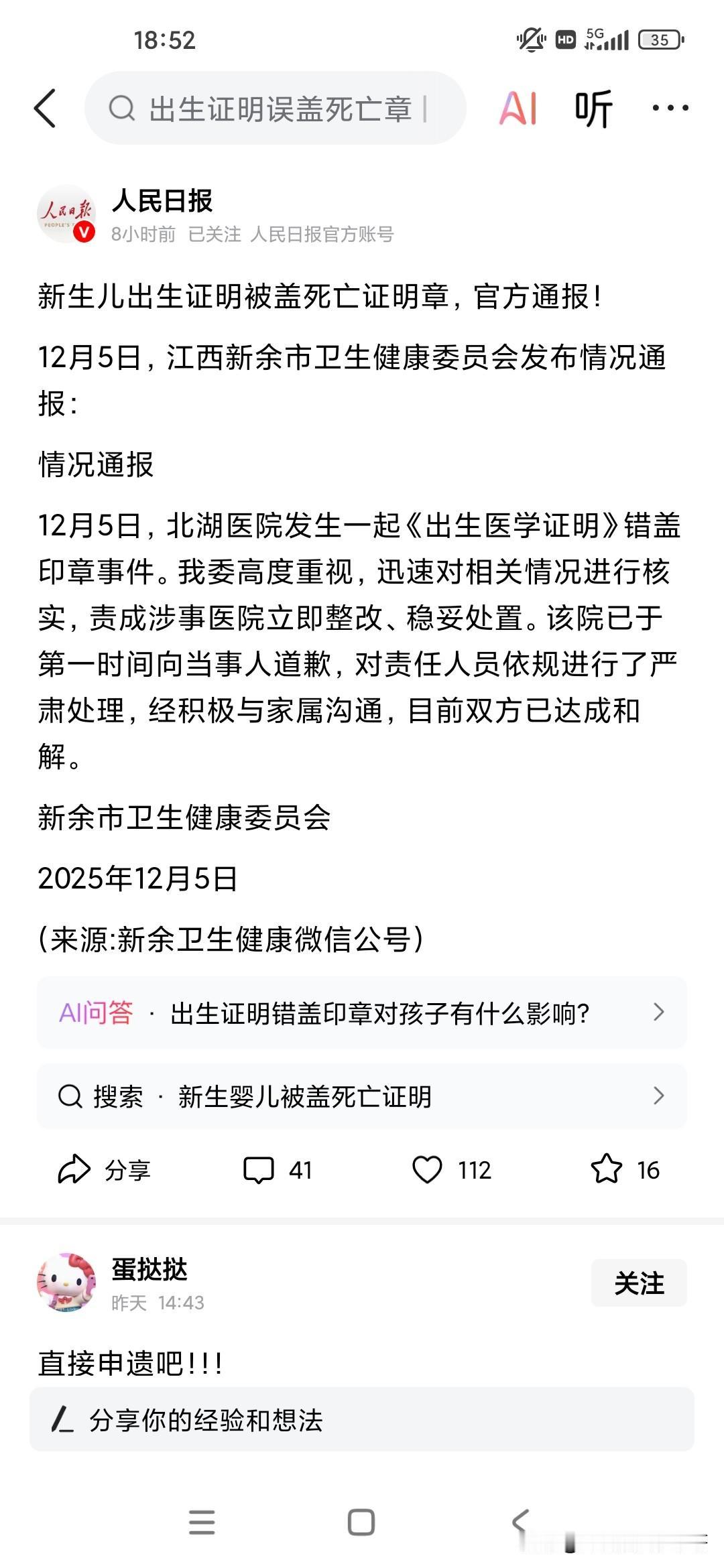
Task: Tap the 关注 follow button for 蛋挞挞
Action: 640,1283
